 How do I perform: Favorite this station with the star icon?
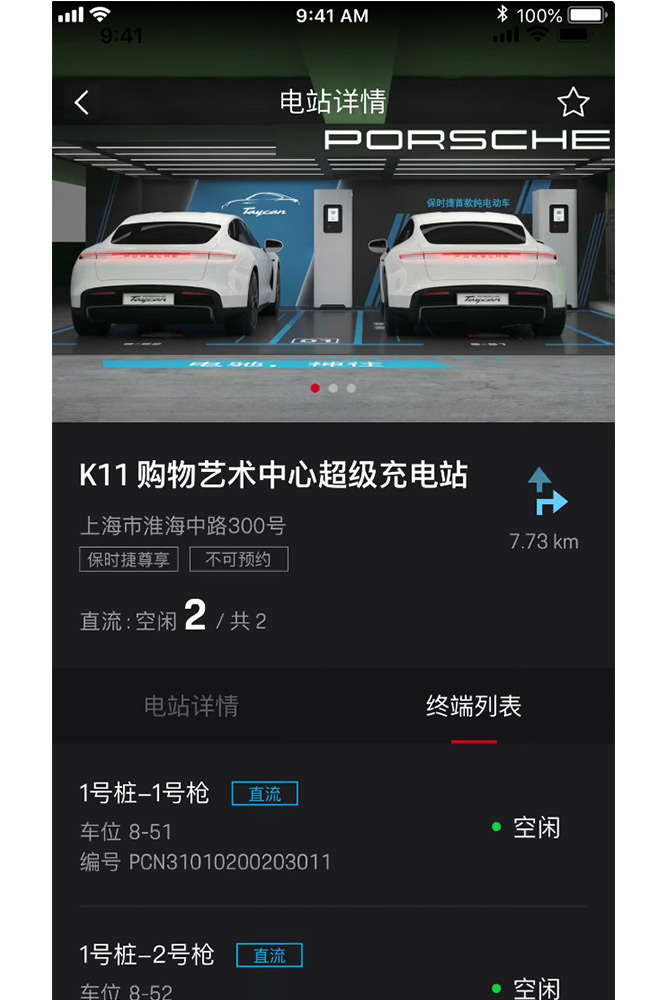pos(573,102)
